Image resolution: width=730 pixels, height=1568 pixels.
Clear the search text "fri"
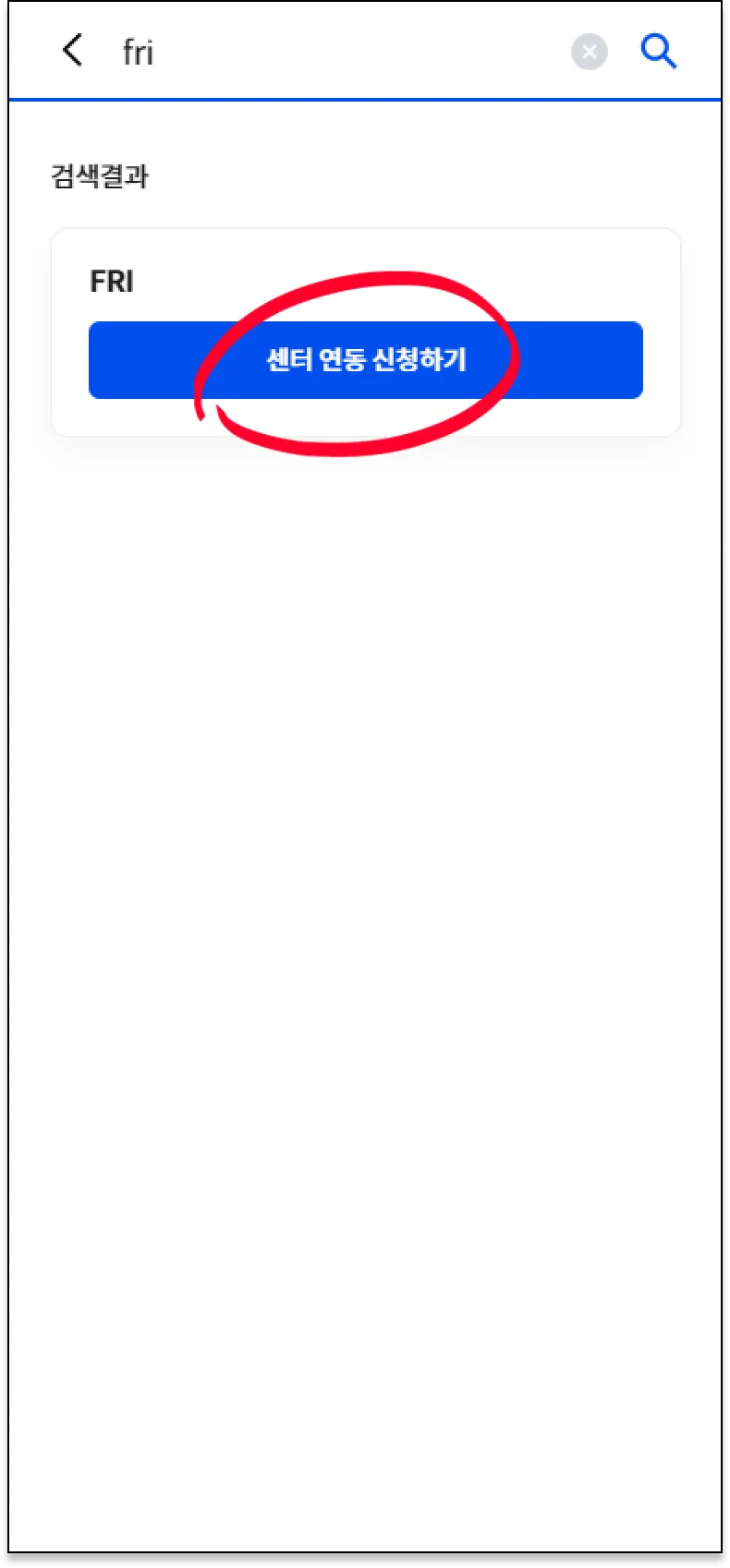click(590, 52)
